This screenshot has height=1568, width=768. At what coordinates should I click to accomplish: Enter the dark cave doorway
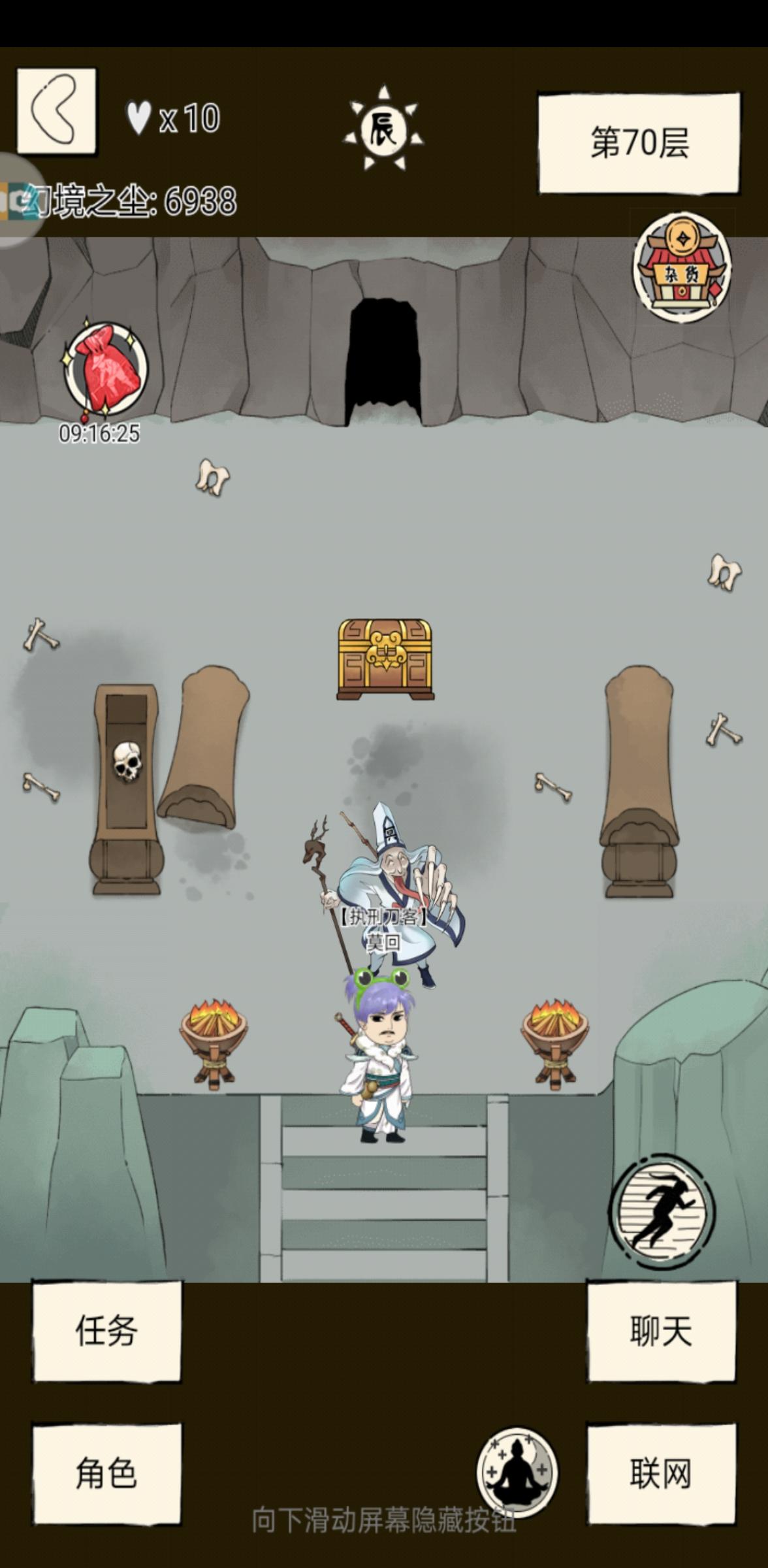(384, 356)
